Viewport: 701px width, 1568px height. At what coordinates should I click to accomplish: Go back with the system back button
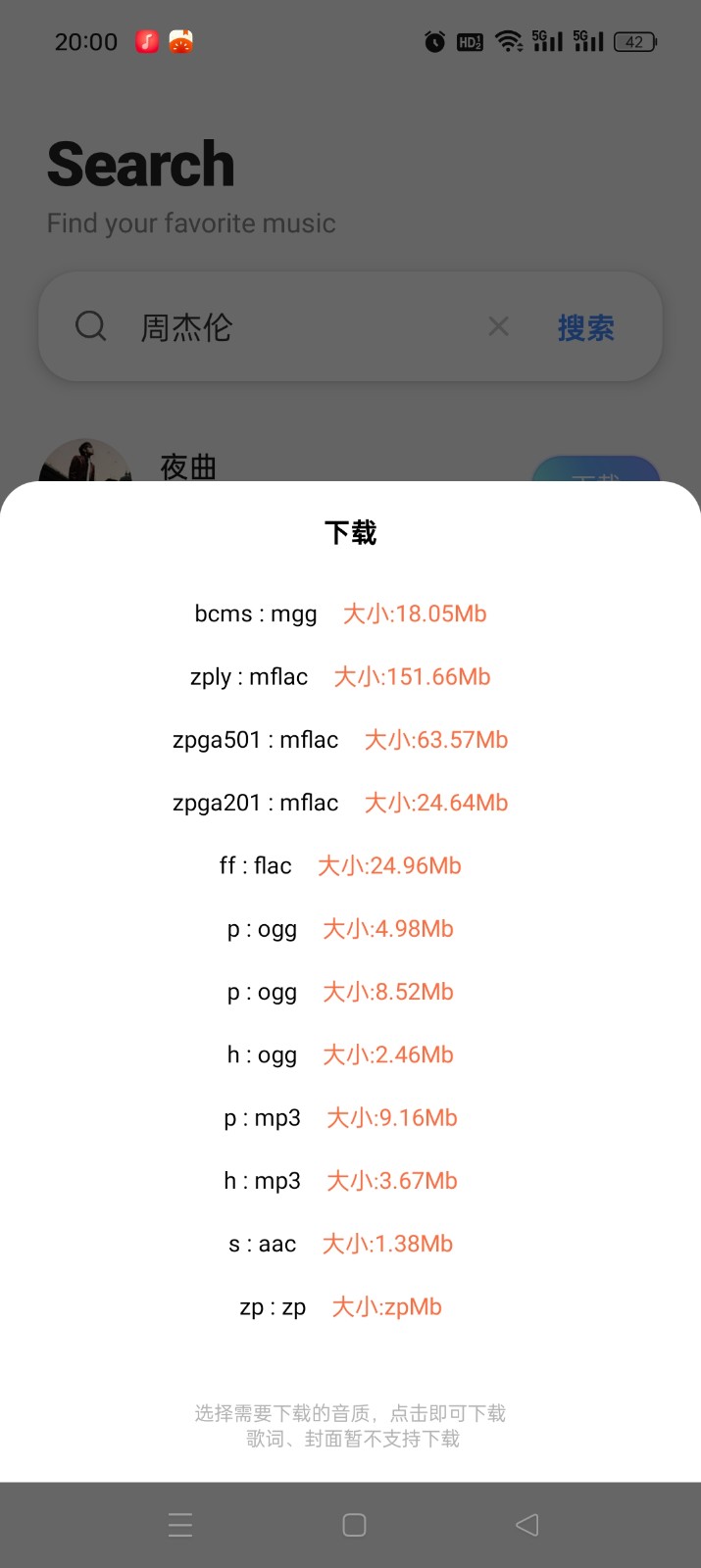pos(526,1525)
